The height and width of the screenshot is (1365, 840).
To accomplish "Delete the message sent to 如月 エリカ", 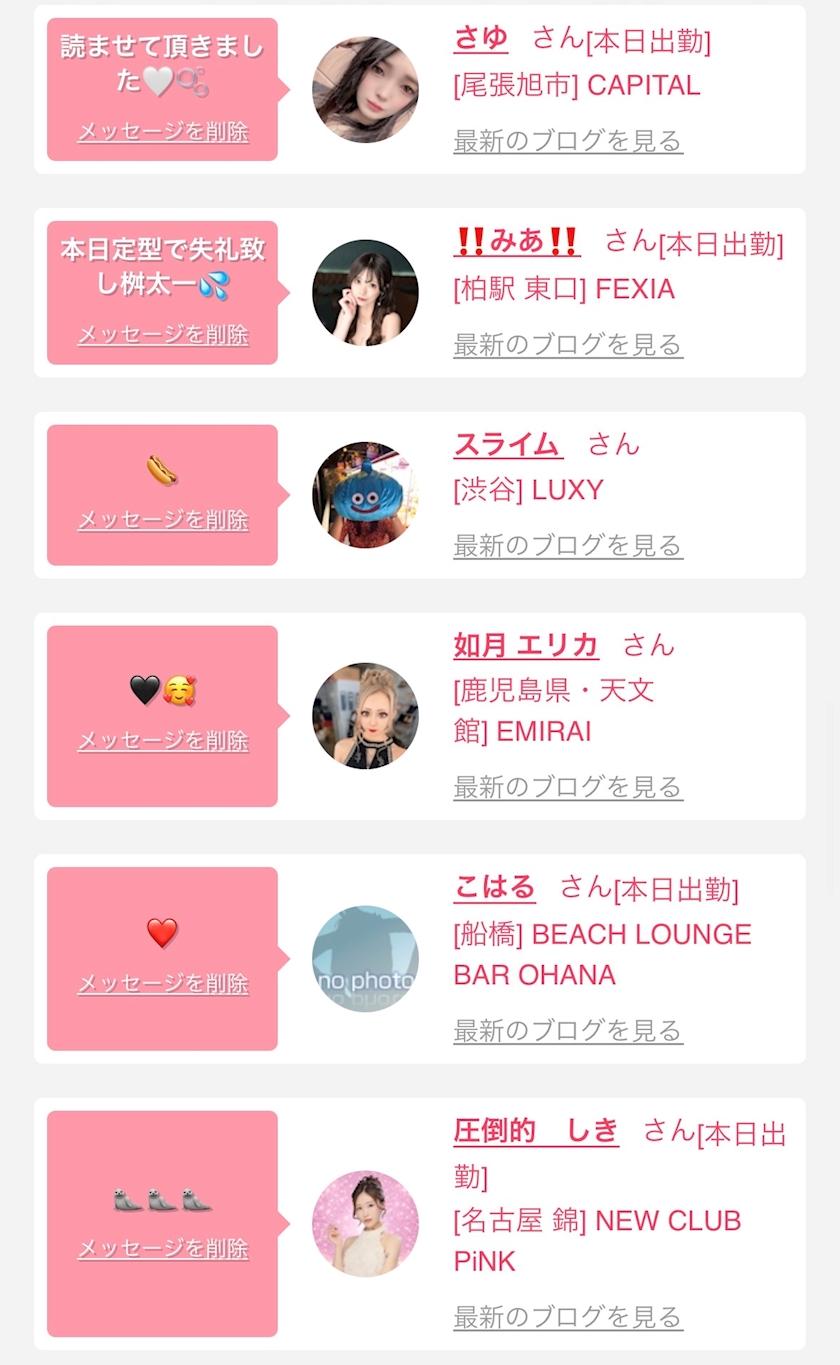I will coord(163,741).
